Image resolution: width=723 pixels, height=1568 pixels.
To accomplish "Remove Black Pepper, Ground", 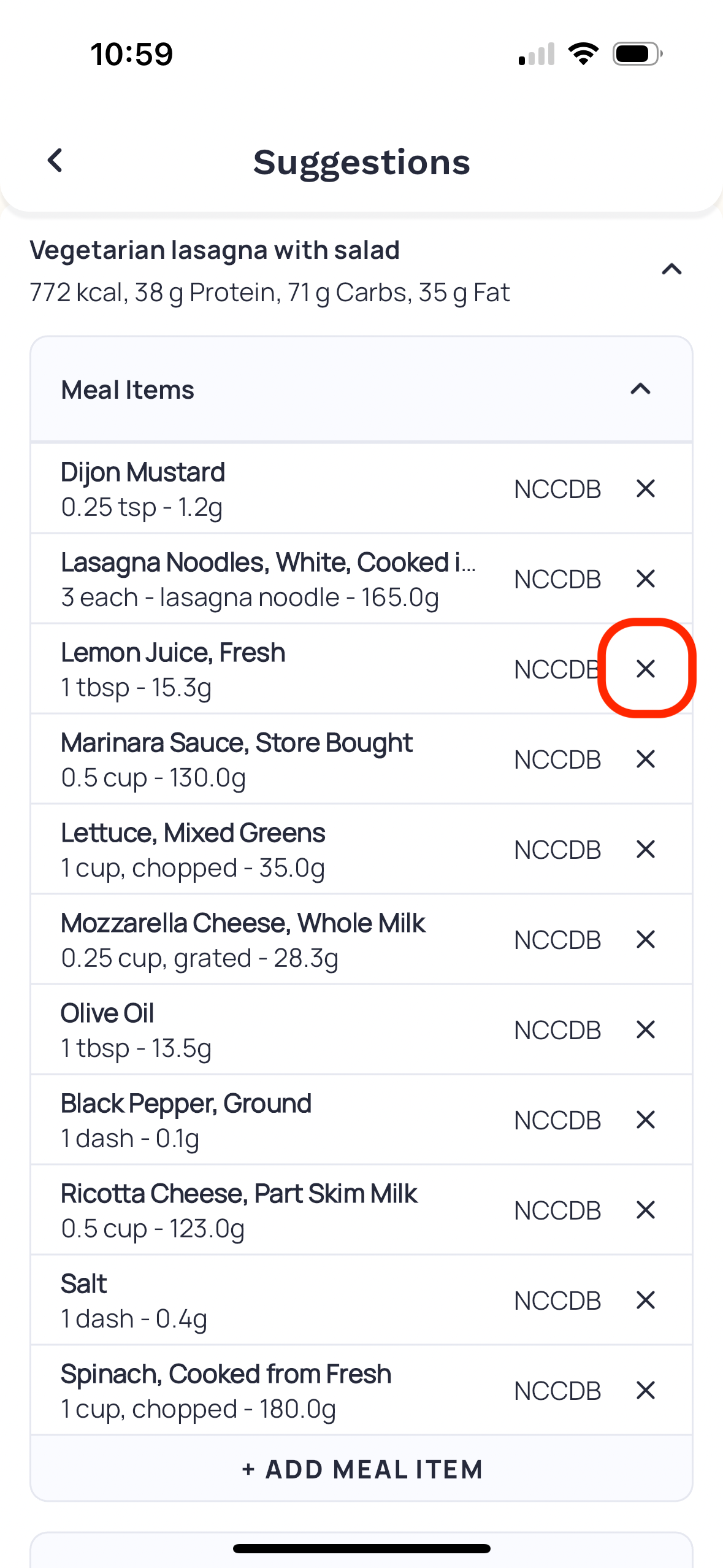I will click(x=646, y=1120).
